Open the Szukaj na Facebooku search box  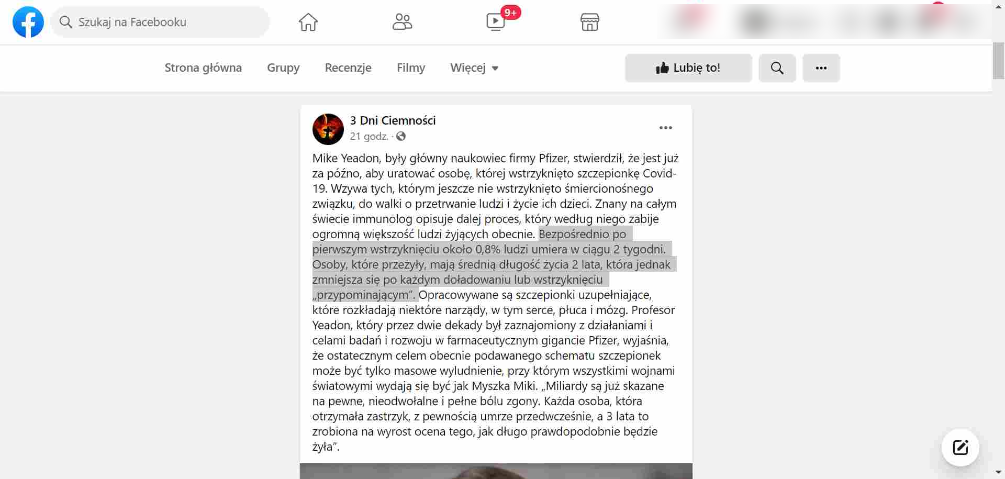click(x=160, y=21)
